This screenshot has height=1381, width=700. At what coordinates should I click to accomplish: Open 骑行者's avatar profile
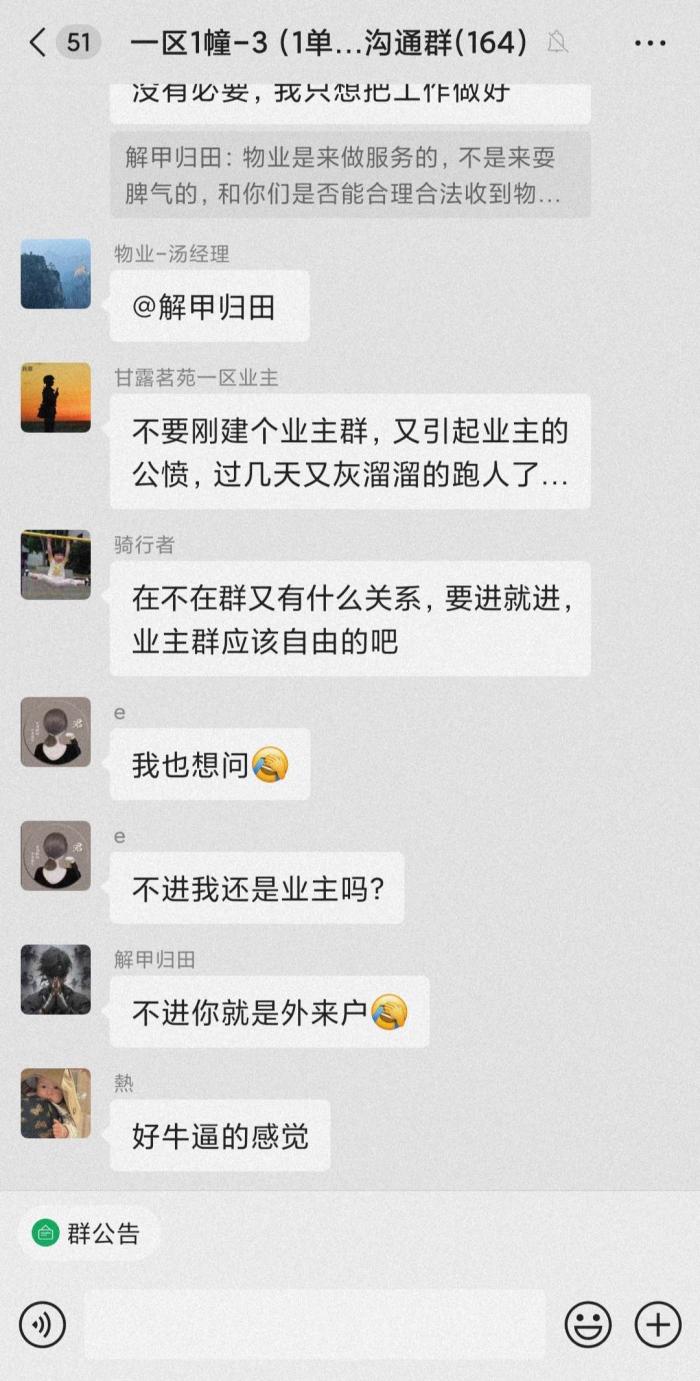[x=56, y=565]
